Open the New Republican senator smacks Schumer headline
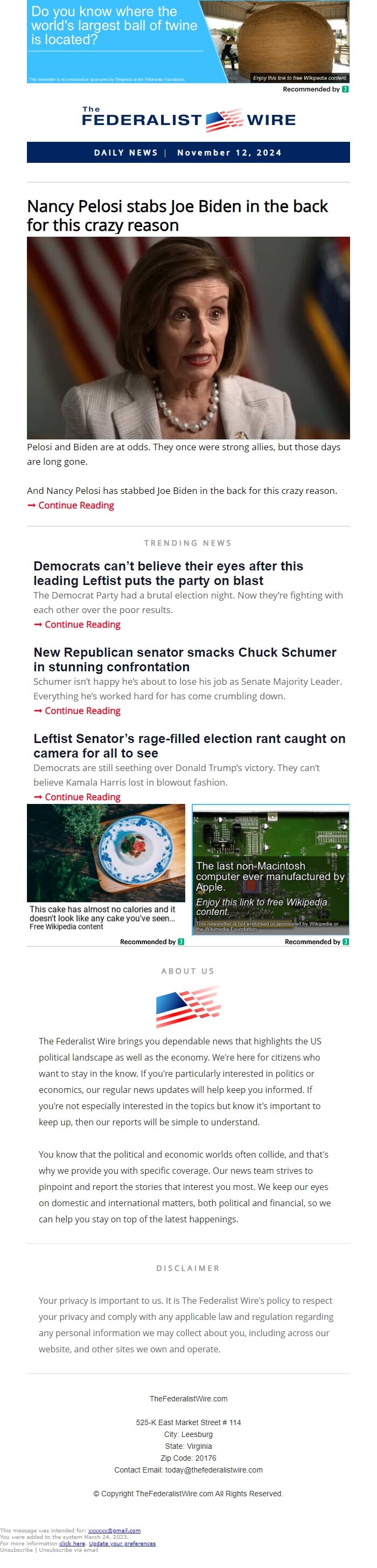This screenshot has width=377, height=1568. [184, 659]
